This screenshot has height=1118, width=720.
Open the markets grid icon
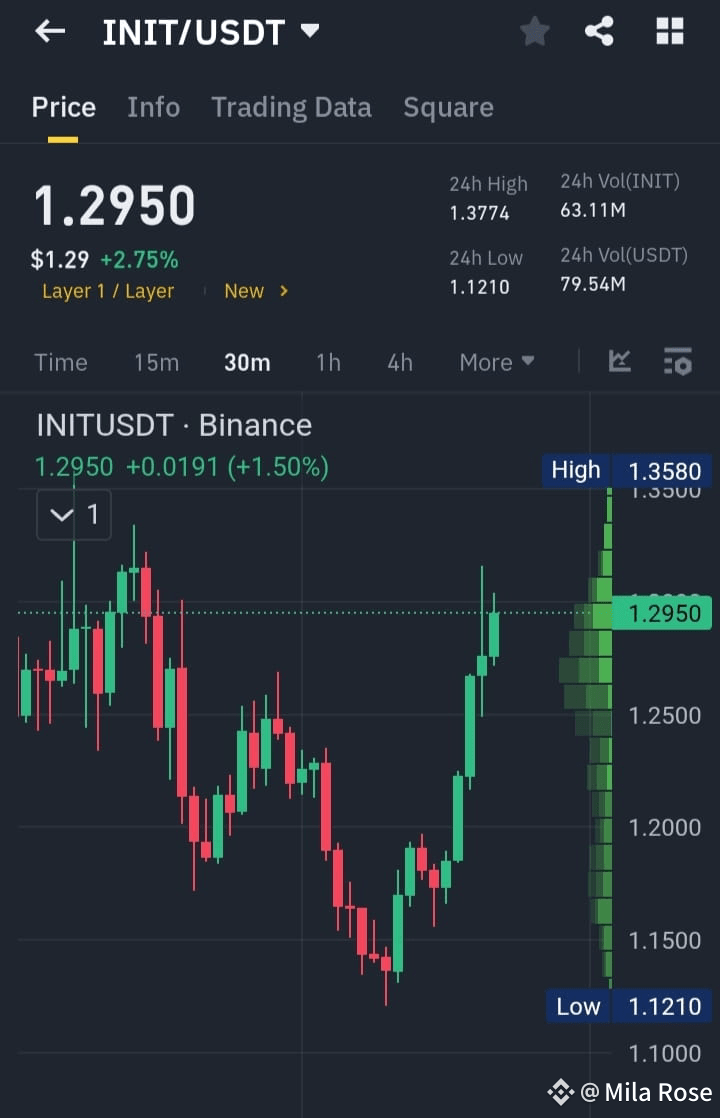(x=668, y=31)
